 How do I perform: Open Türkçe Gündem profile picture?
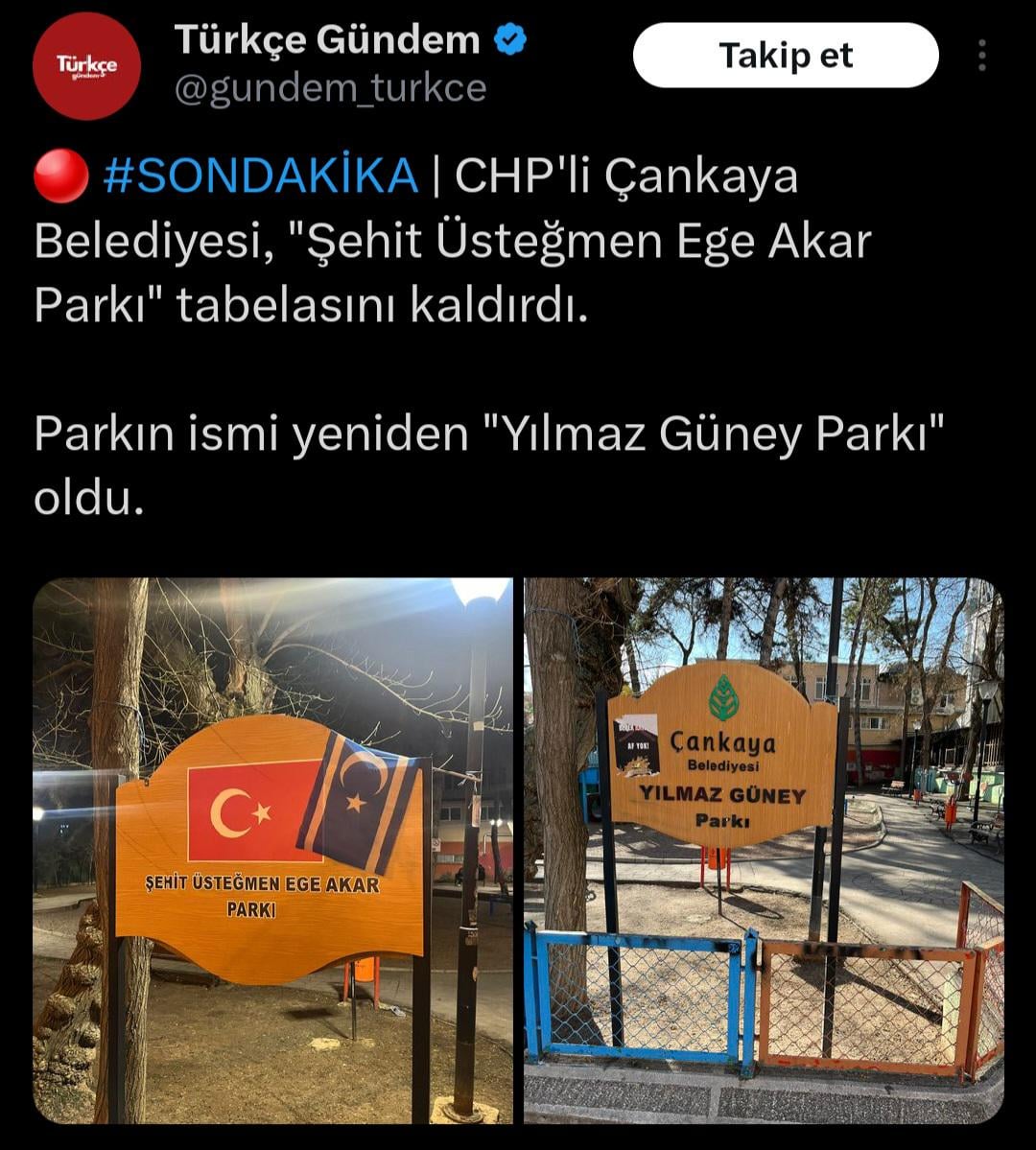86,65
